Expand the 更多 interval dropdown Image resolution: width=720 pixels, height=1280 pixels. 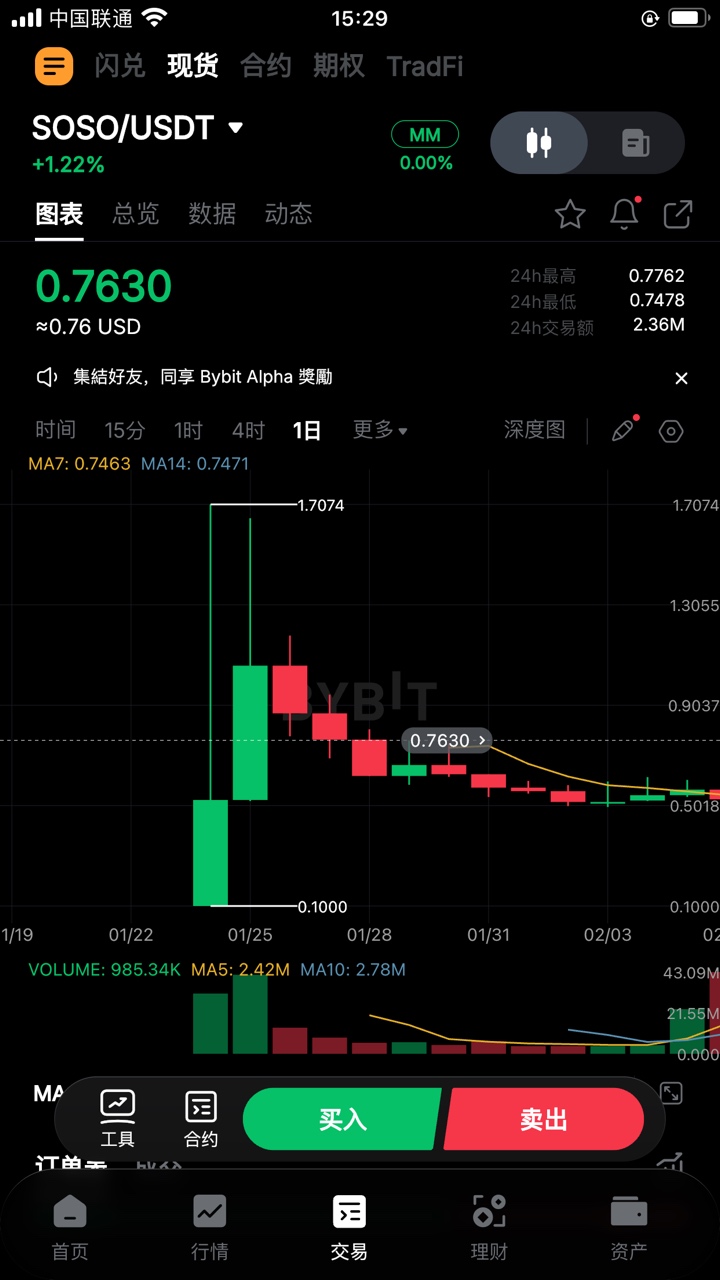click(380, 431)
